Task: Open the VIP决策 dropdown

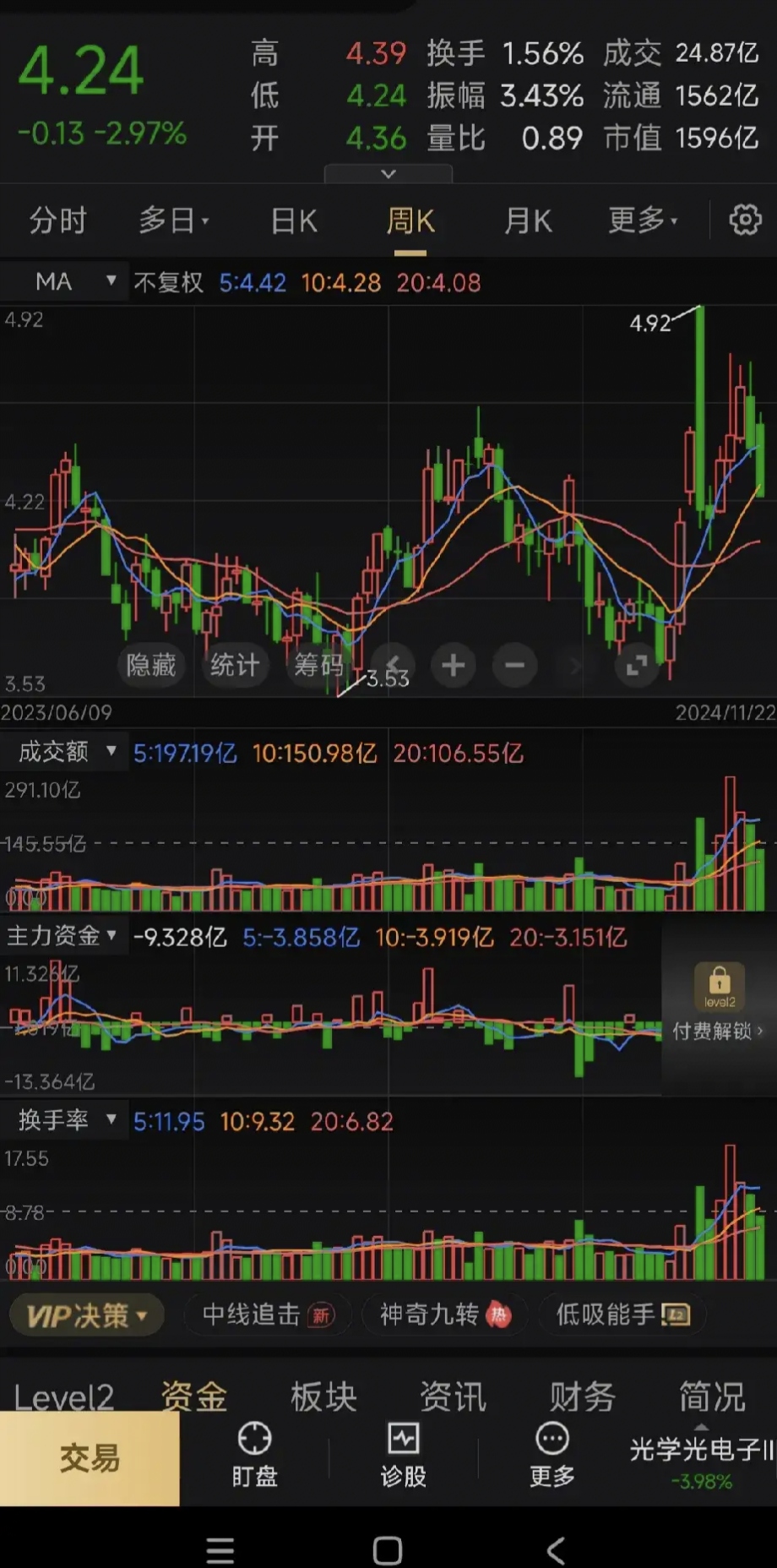Action: 85,1315
